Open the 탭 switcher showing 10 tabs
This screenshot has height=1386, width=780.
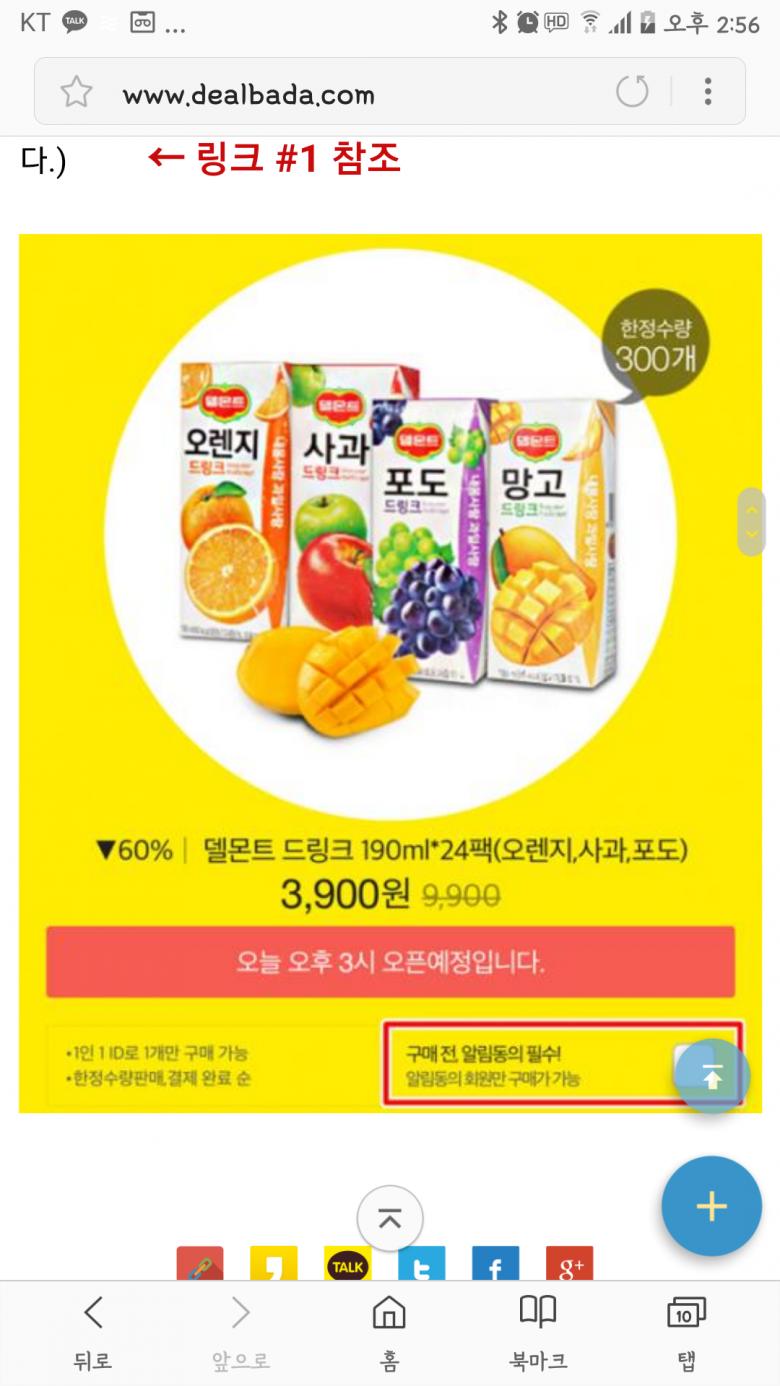coord(686,1333)
